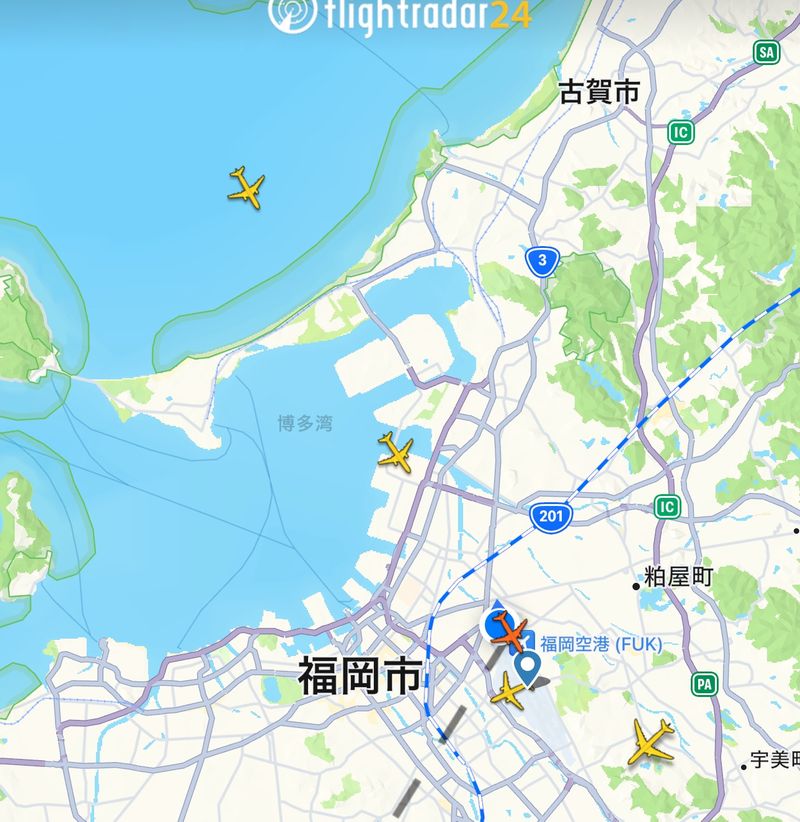Select the red aircraft at Fukuoka Airport

511,632
